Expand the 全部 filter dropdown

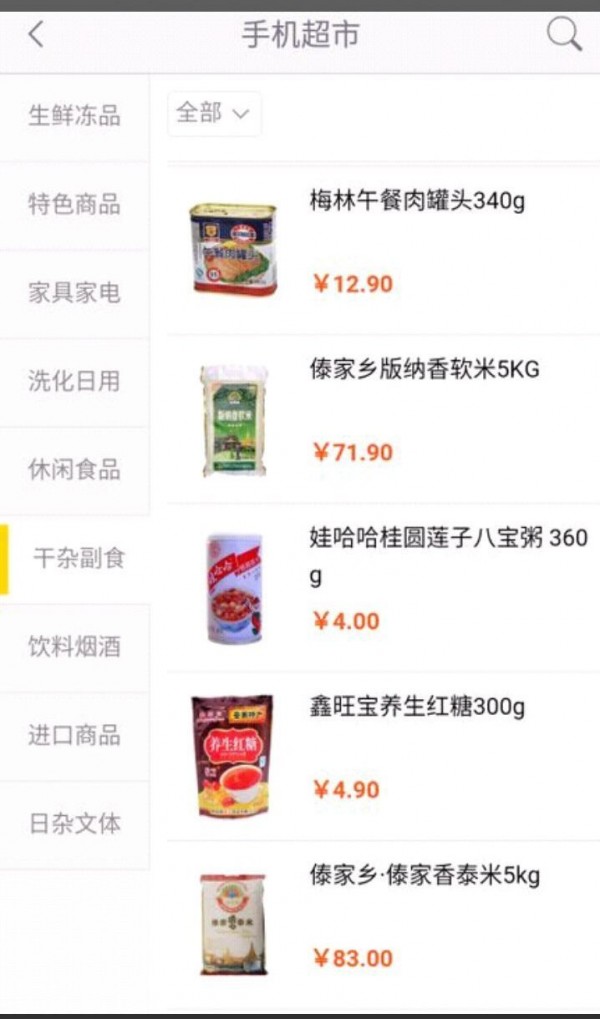tap(213, 113)
